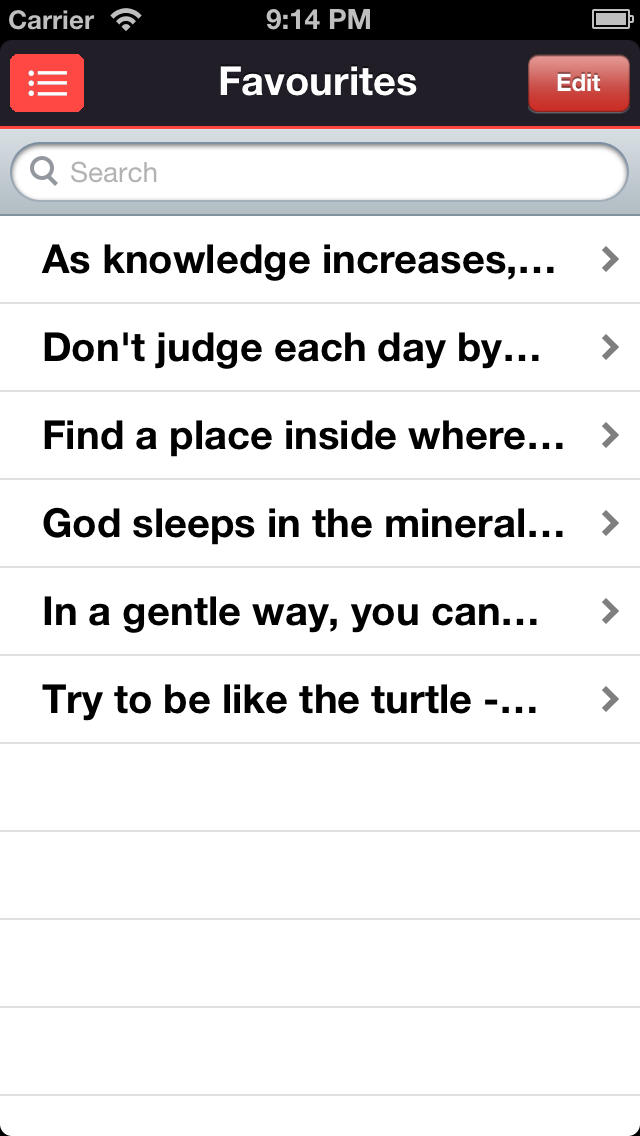This screenshot has height=1136, width=640.
Task: Select "God sleeps in the mineral…" row
Action: (x=320, y=523)
